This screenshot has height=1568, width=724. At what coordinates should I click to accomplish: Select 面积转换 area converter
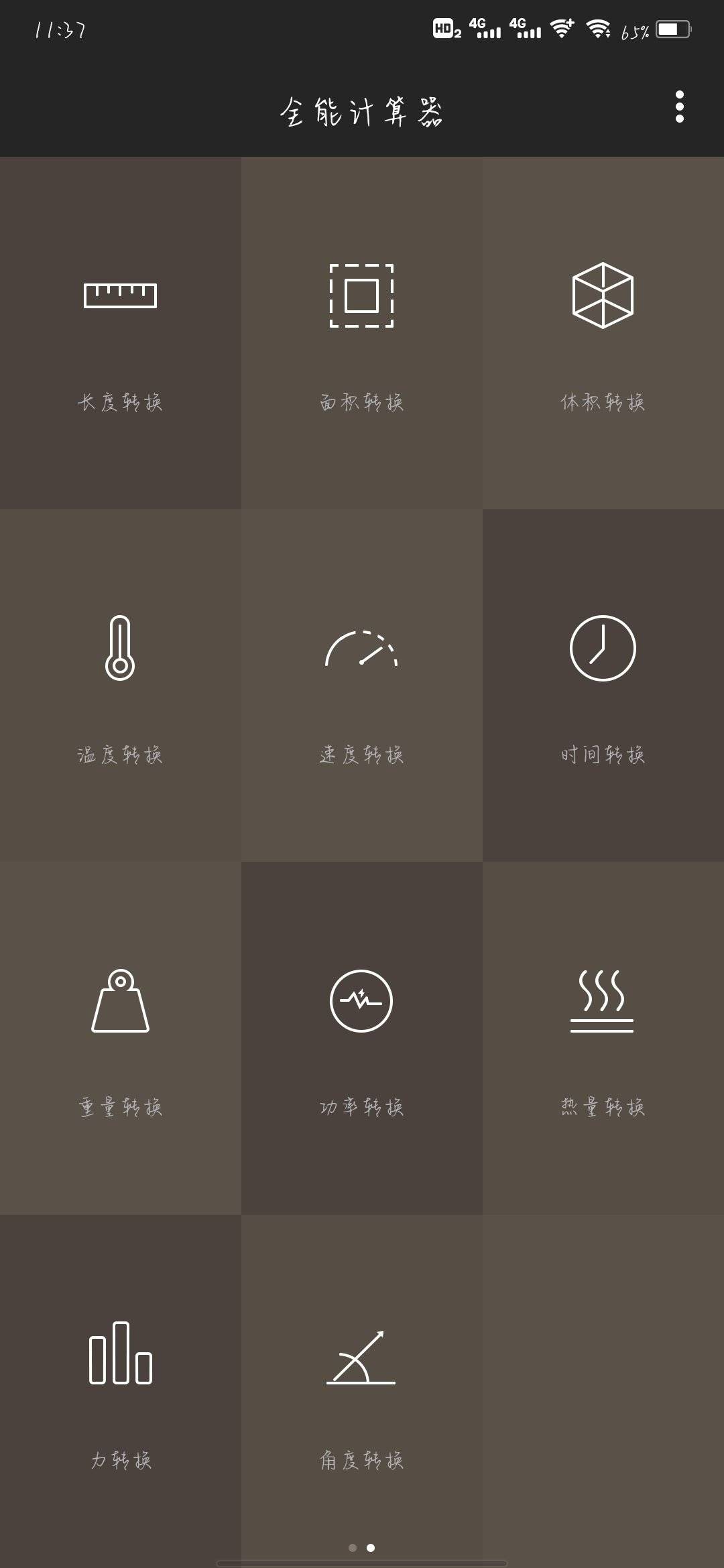362,333
